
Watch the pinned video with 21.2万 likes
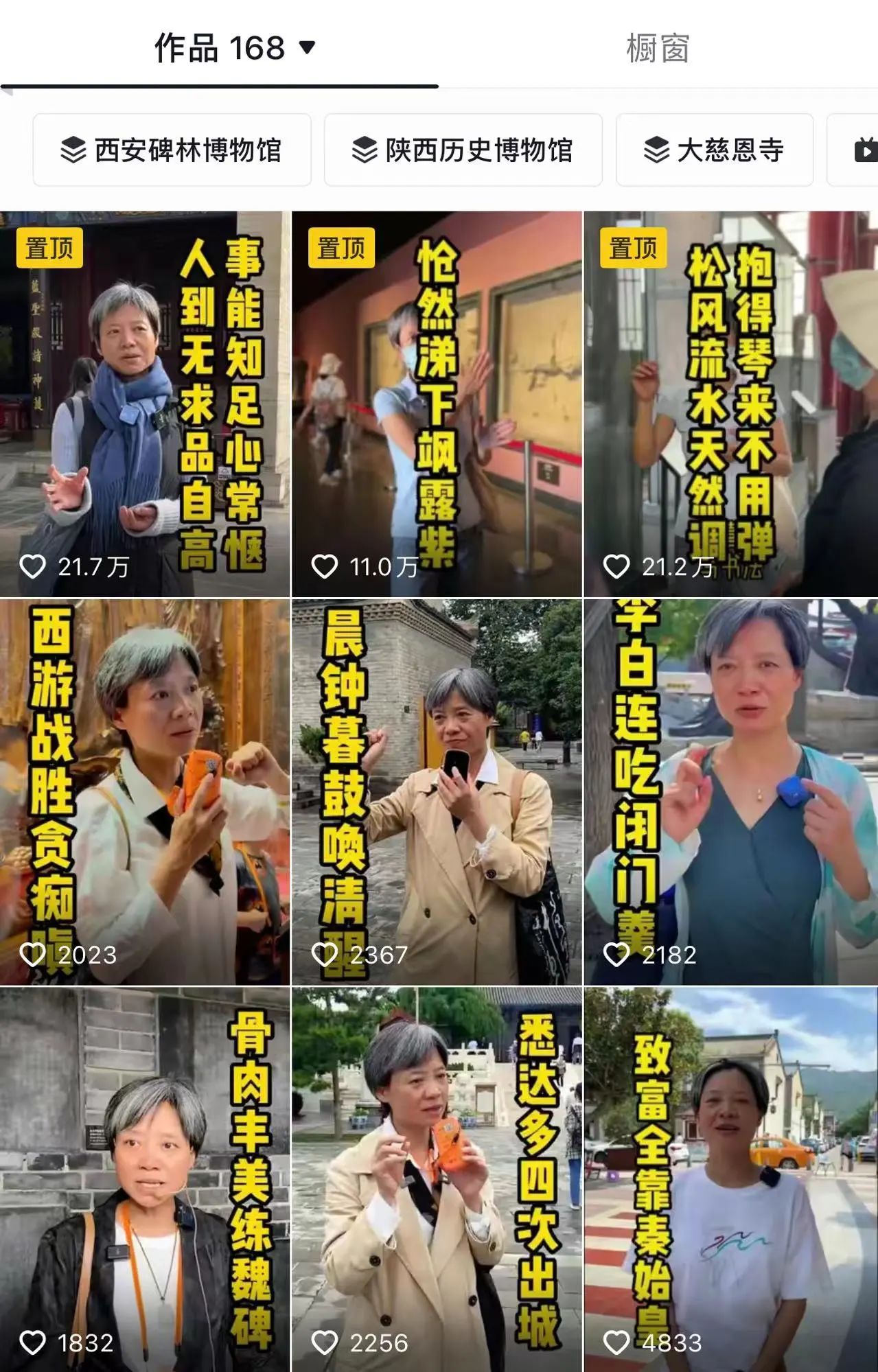(x=730, y=404)
